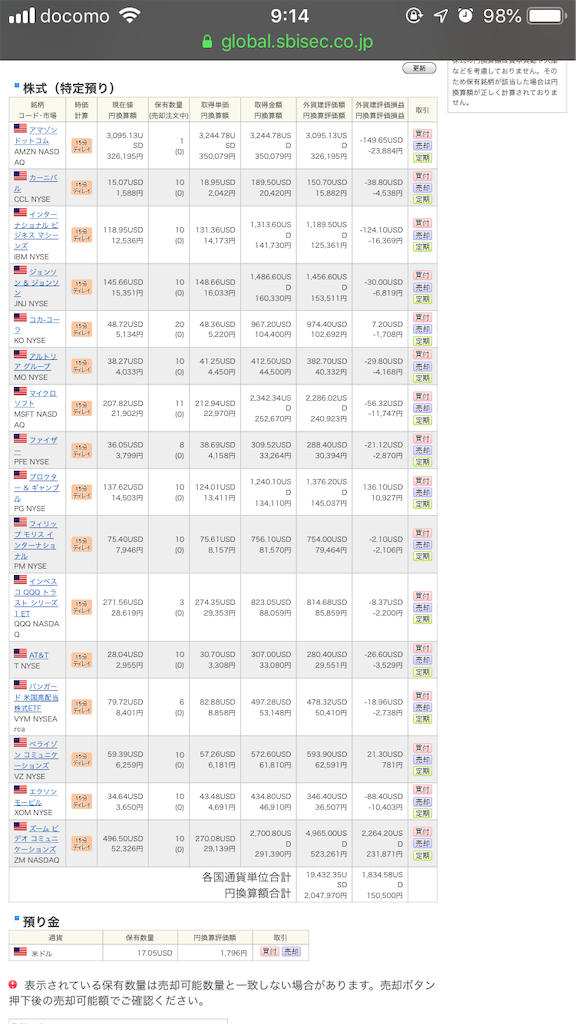
Task: Tap 売却 for the CCL row
Action: (423, 187)
